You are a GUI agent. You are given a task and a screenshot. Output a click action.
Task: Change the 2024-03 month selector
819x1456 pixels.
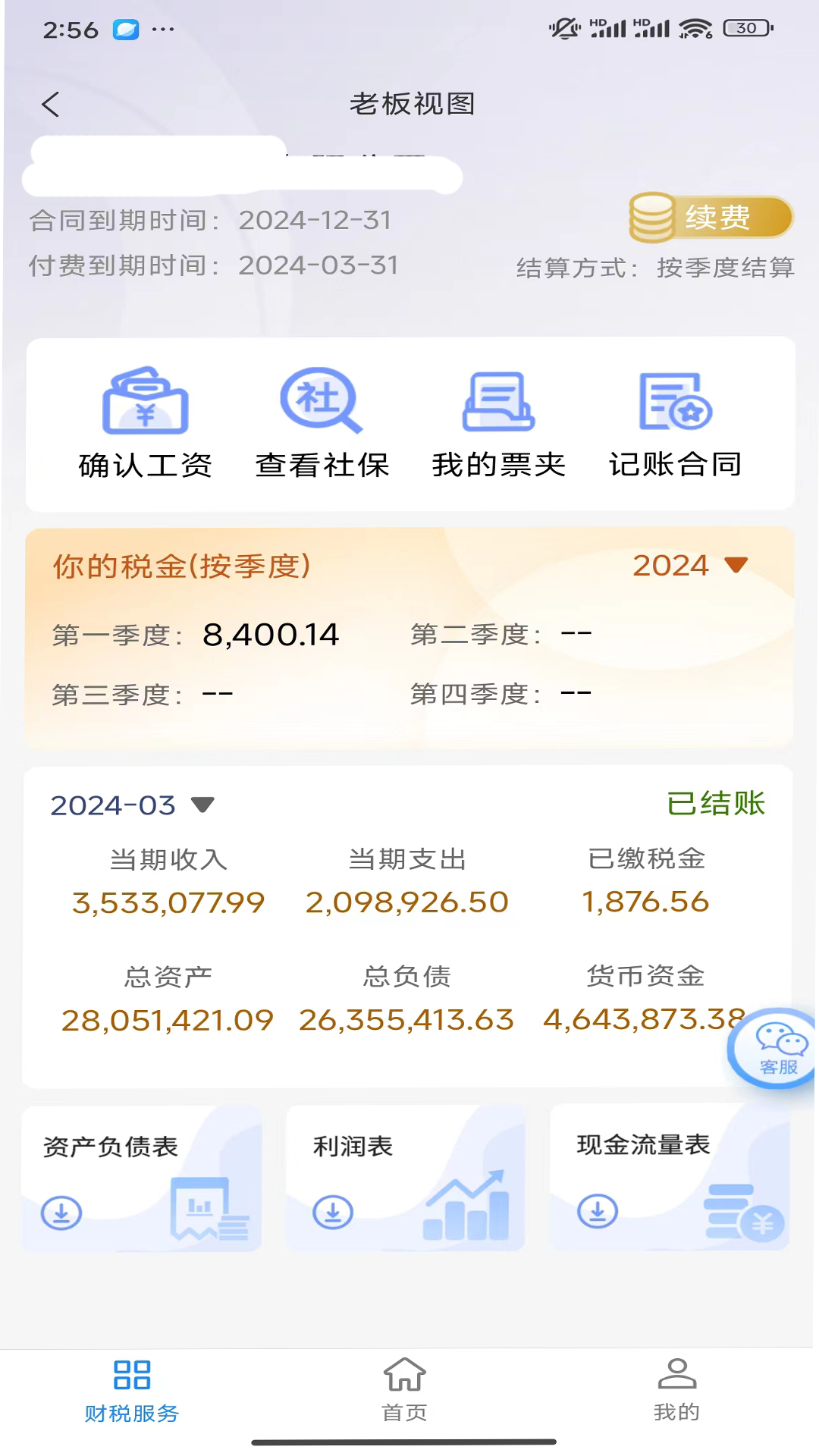[132, 805]
